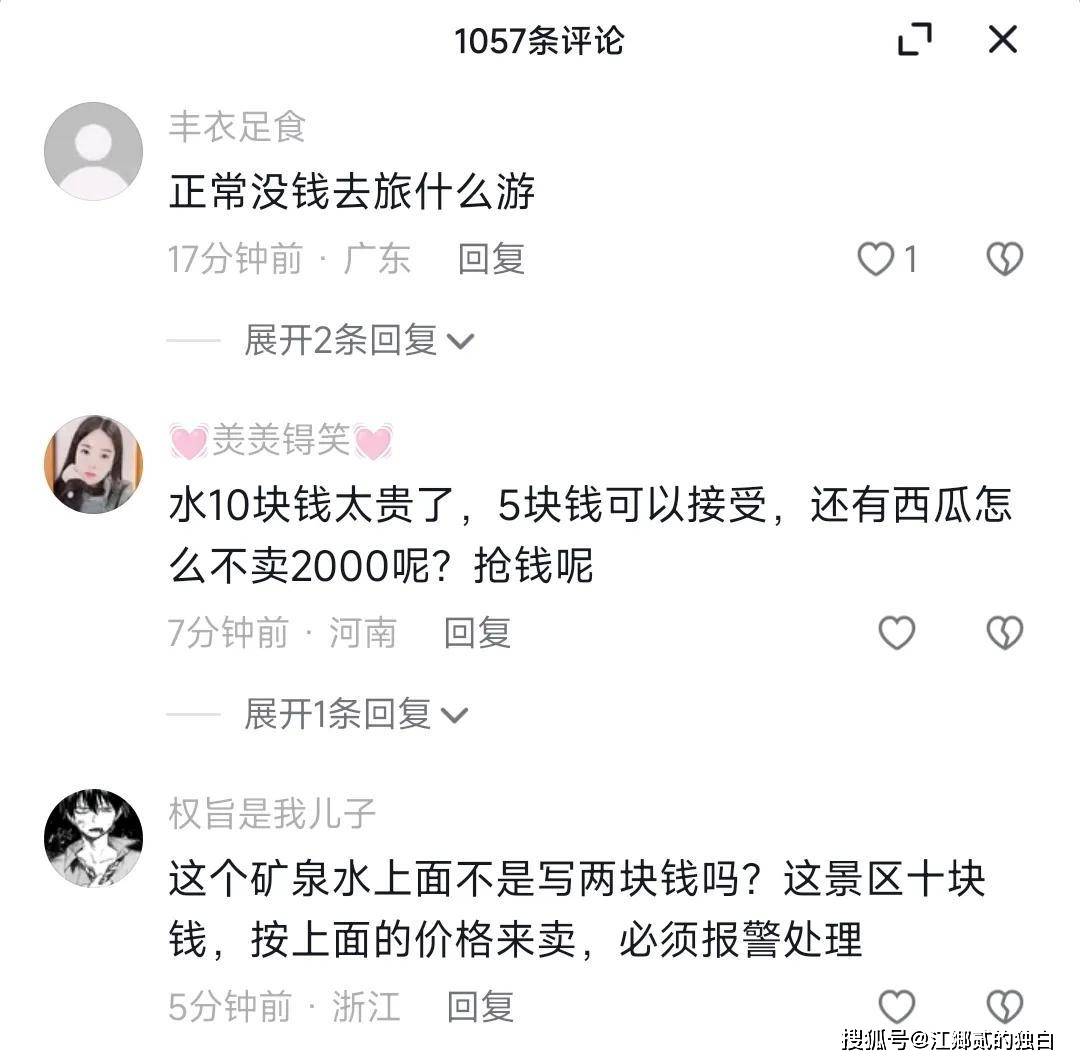Open 权旨是我儿子's profile avatar
Viewport: 1080px width, 1063px height.
[x=93, y=838]
